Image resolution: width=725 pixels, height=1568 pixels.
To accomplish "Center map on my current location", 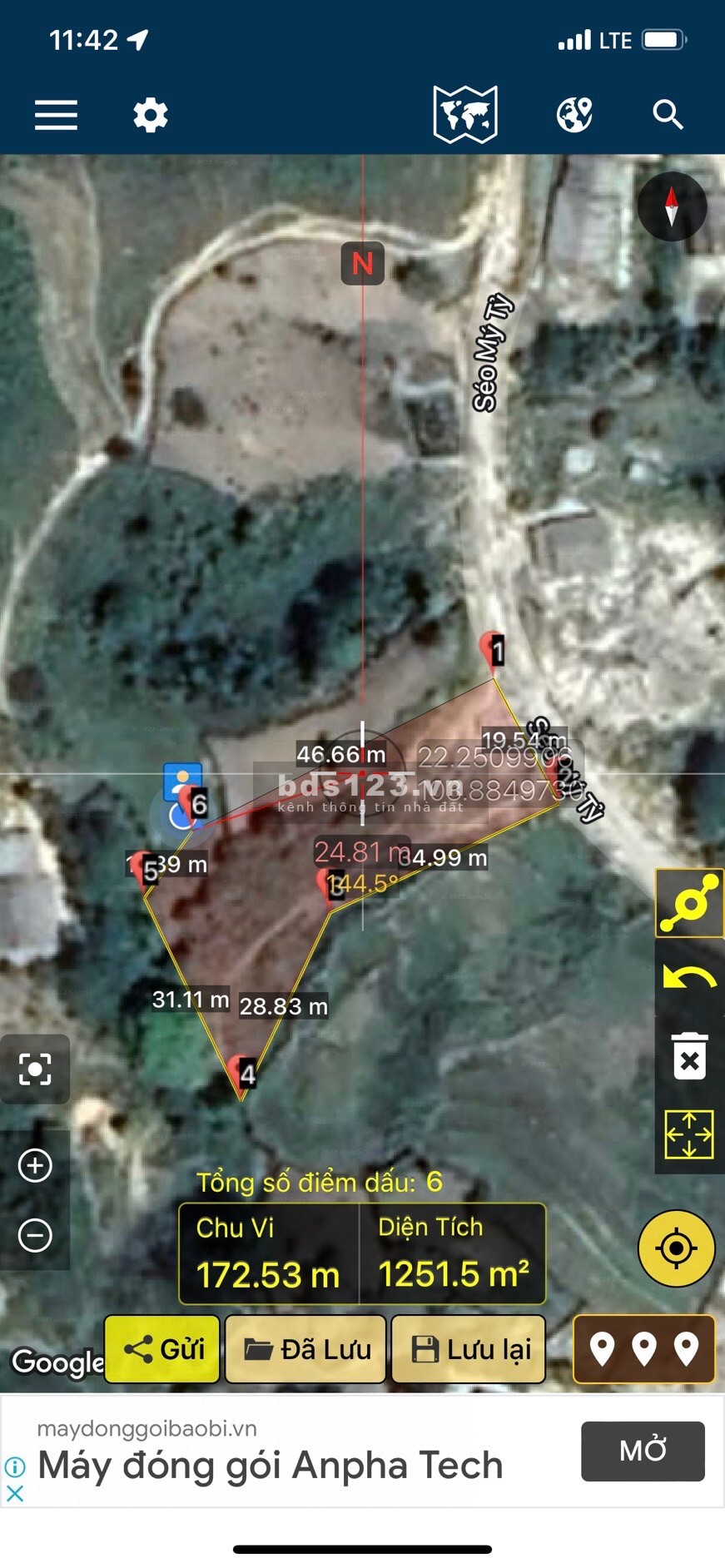I will 676,1248.
